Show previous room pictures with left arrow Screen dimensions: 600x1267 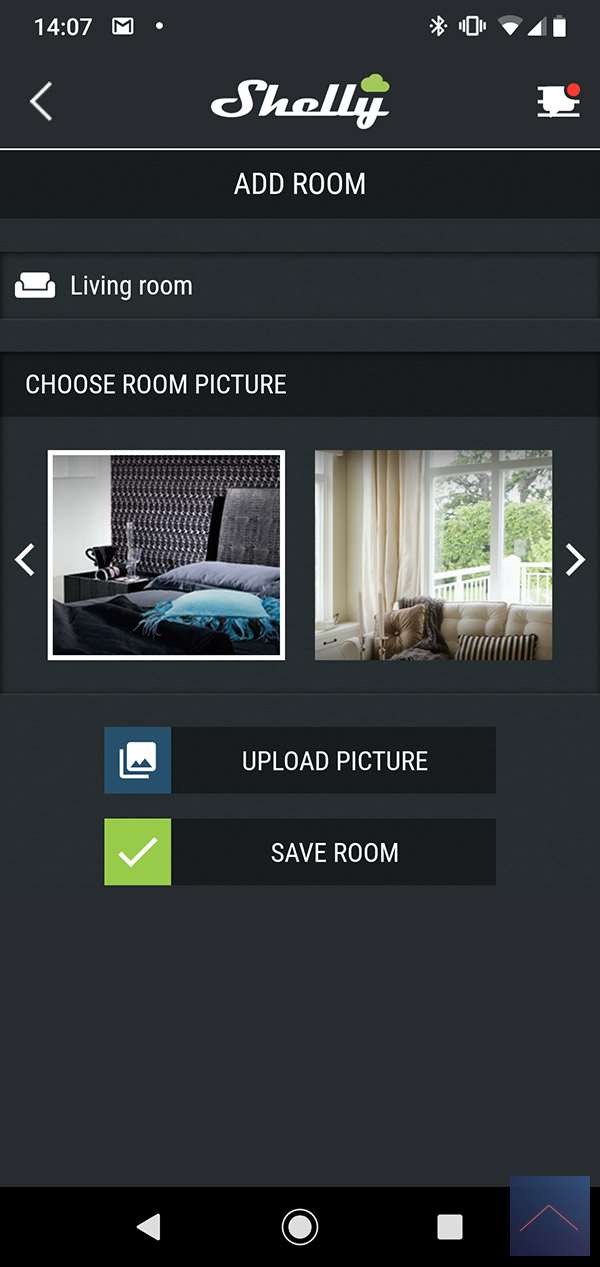tap(25, 559)
